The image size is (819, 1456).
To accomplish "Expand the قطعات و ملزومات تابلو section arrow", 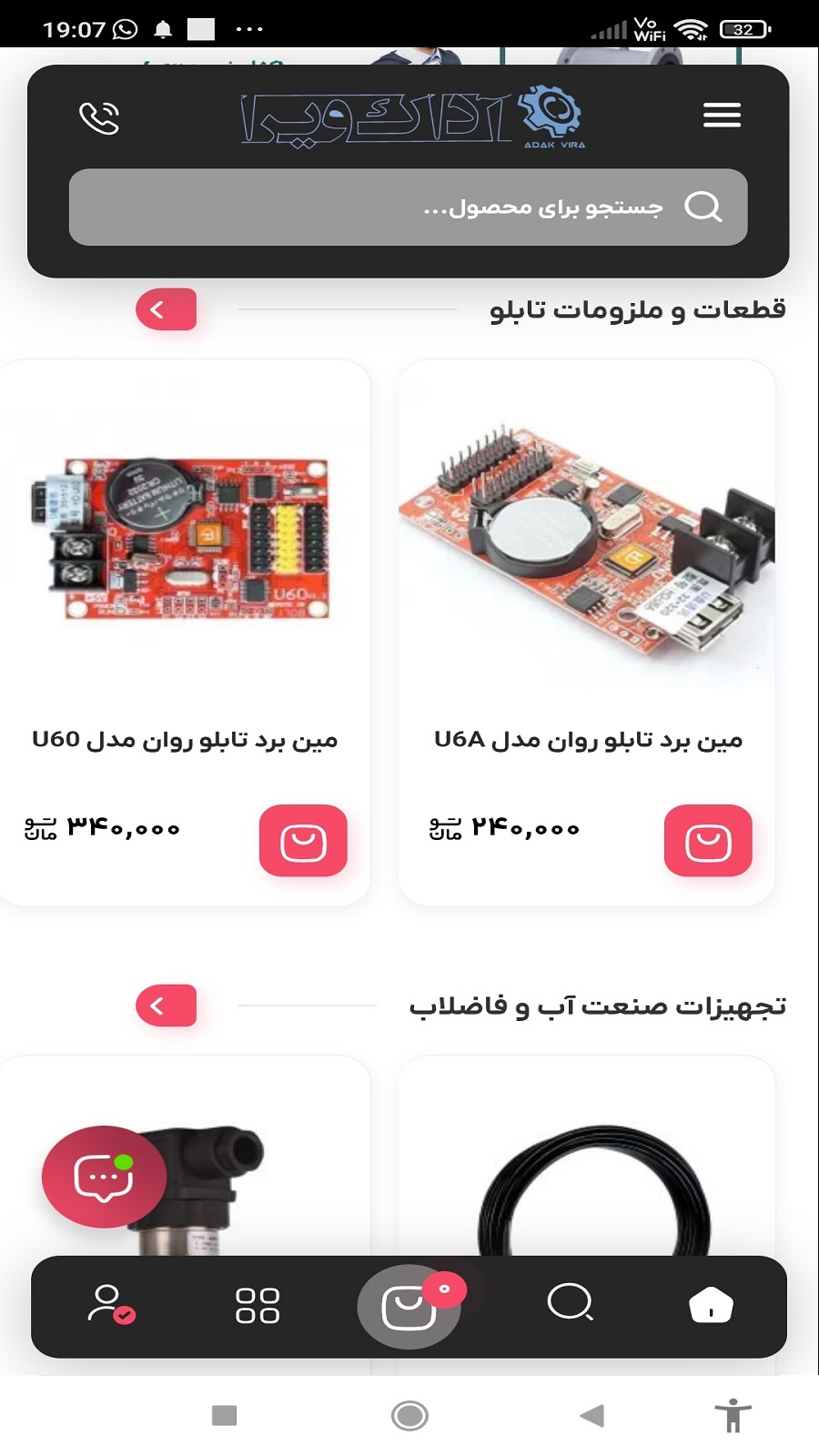I will [165, 309].
